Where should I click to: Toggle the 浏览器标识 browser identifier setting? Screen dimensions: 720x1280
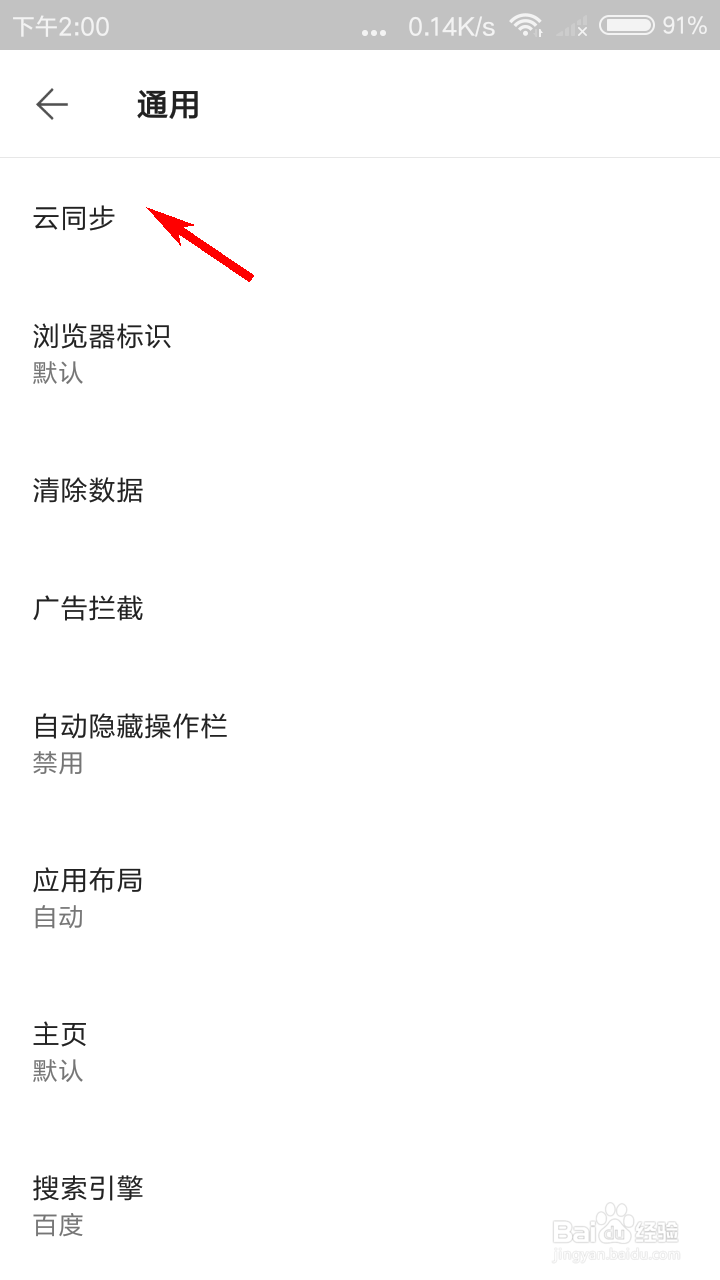(101, 337)
